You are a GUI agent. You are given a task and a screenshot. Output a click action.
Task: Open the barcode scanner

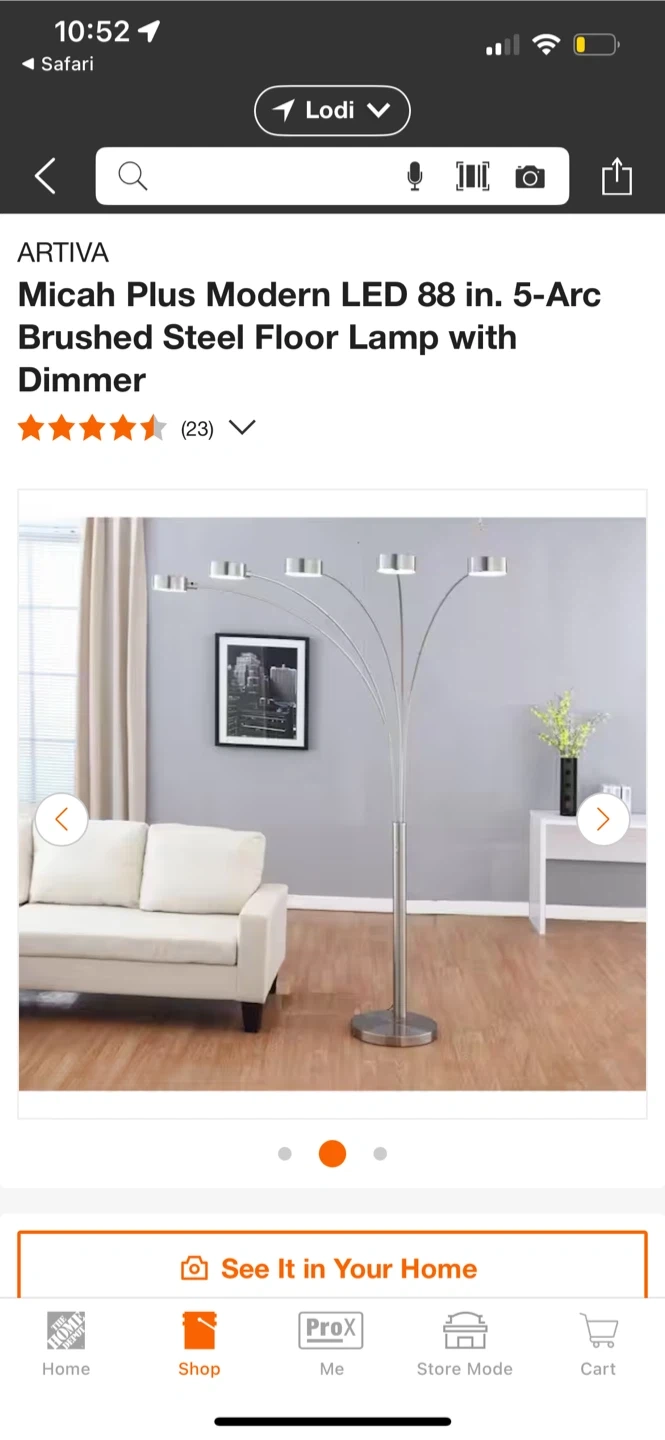point(472,177)
